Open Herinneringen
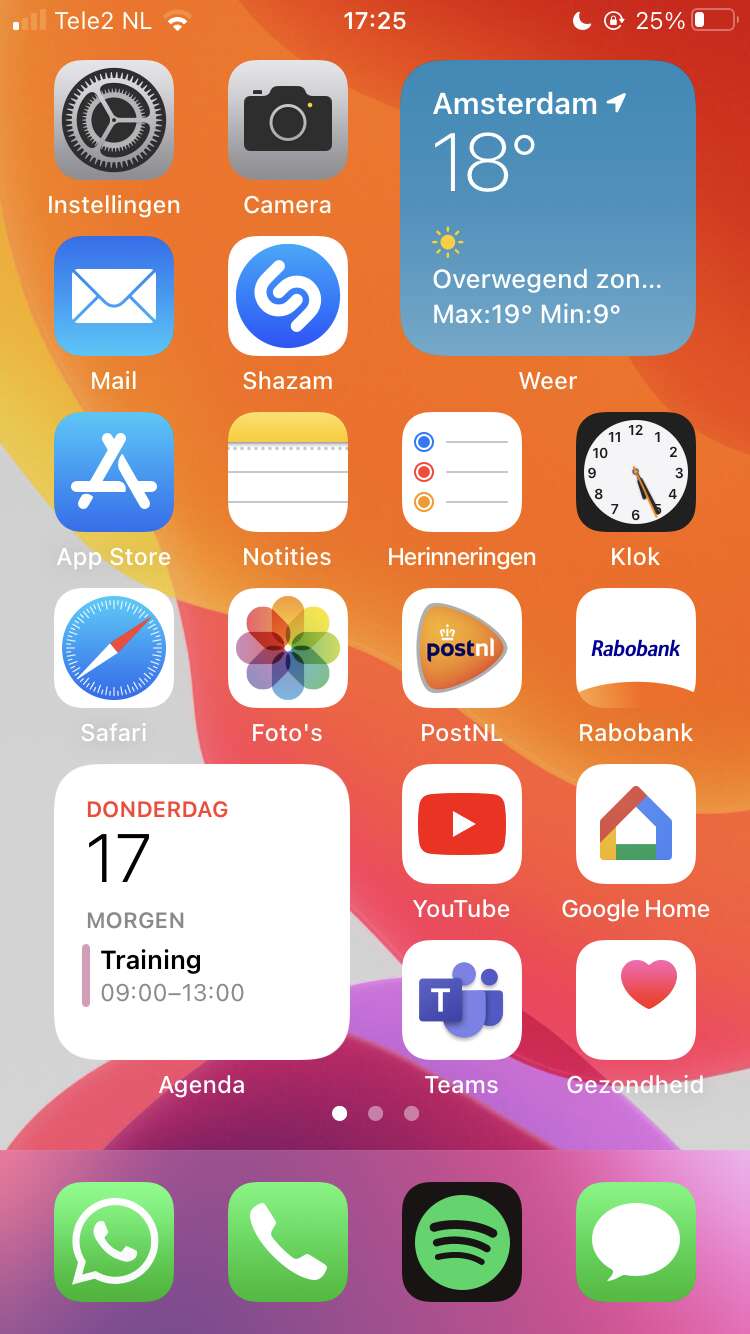 pyautogui.click(x=462, y=472)
